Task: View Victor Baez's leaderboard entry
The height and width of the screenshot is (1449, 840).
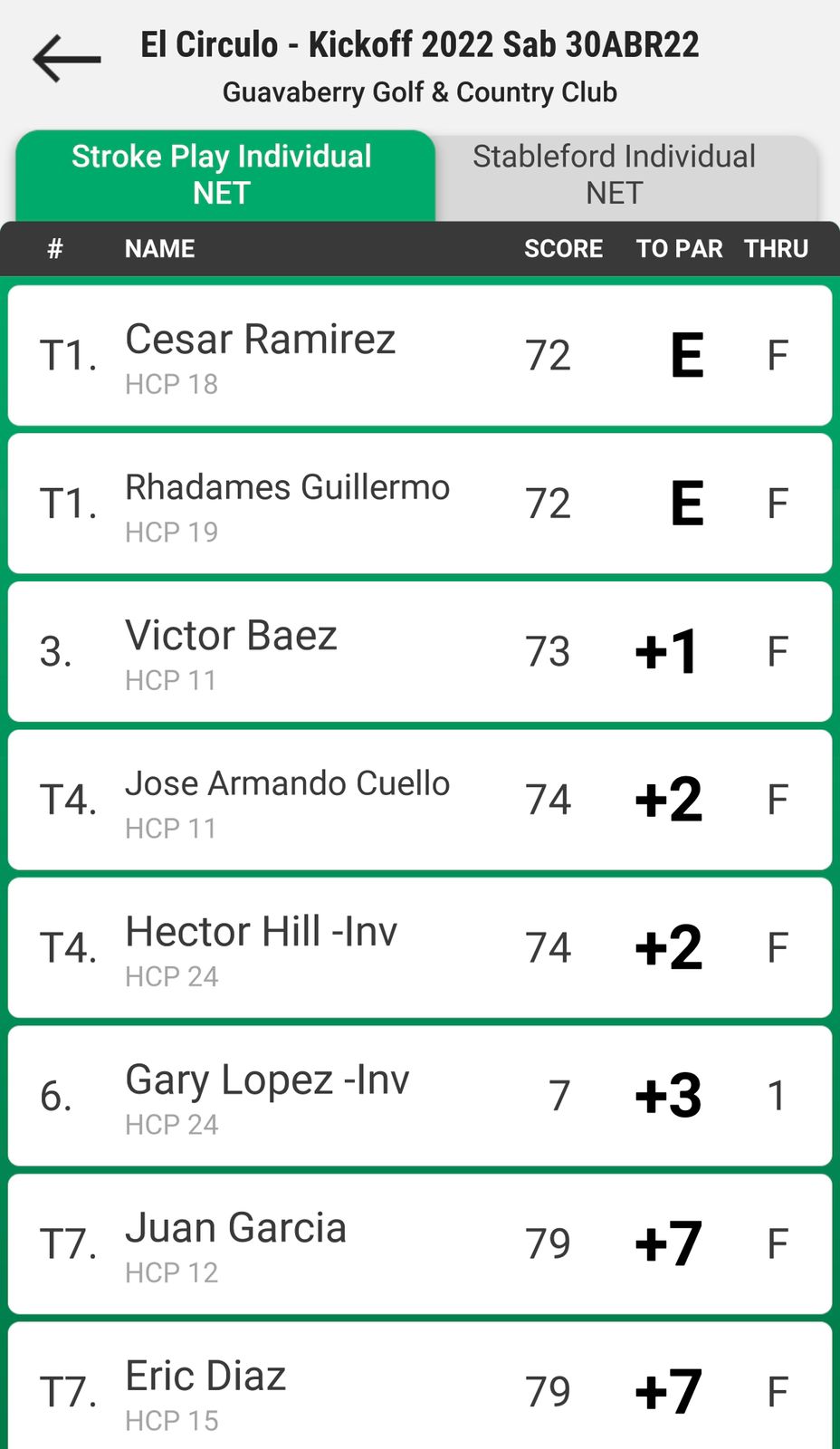Action: point(420,652)
